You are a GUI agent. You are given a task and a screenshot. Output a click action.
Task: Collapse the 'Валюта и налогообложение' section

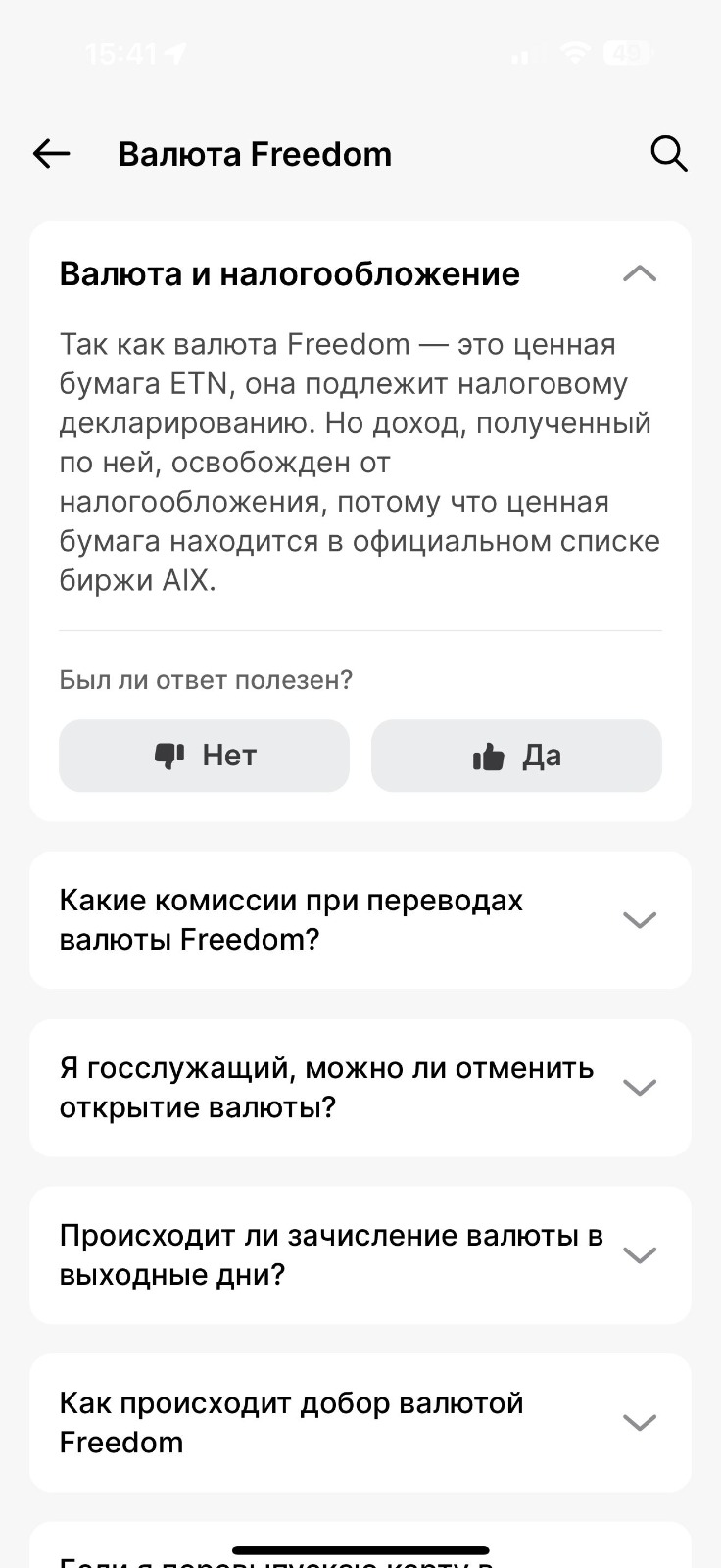(x=640, y=273)
